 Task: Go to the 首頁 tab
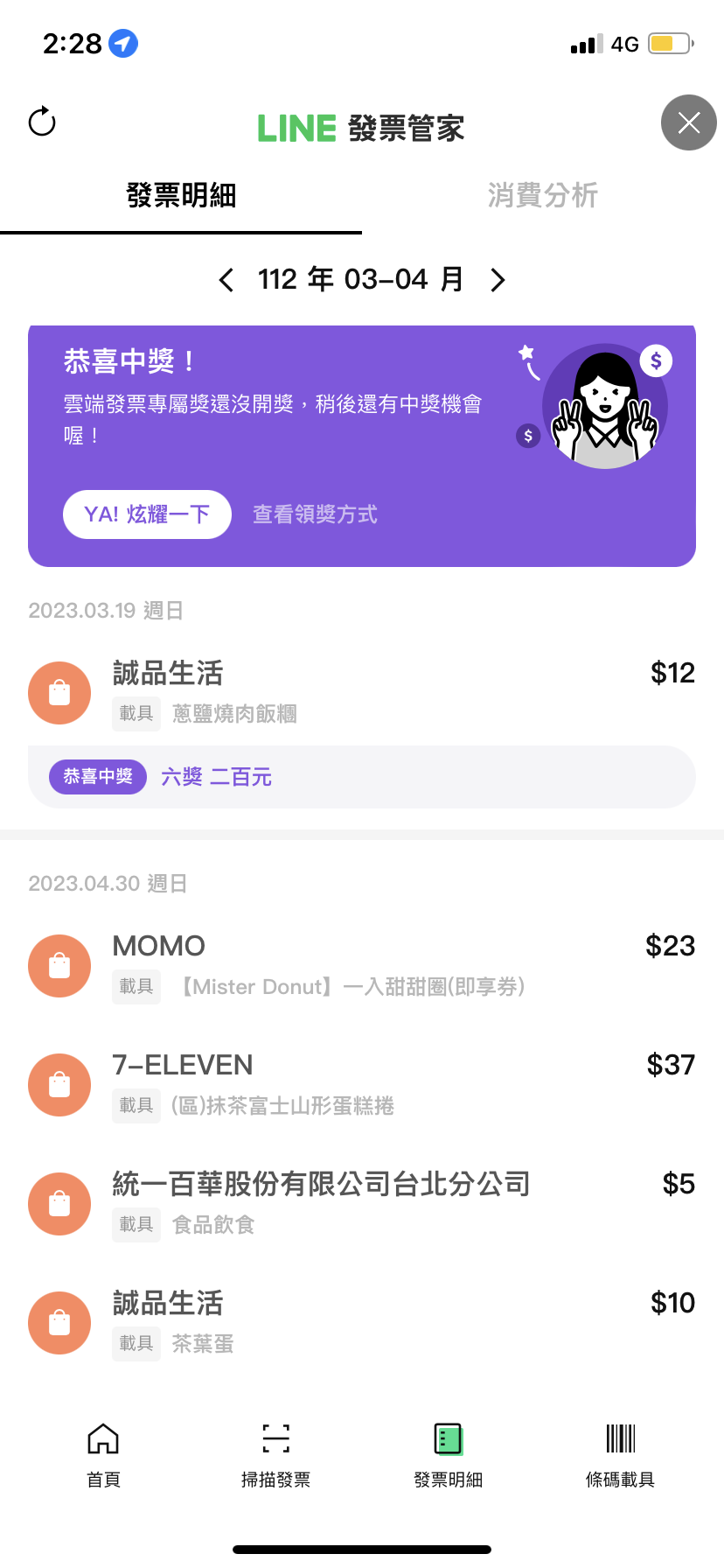pyautogui.click(x=103, y=1456)
